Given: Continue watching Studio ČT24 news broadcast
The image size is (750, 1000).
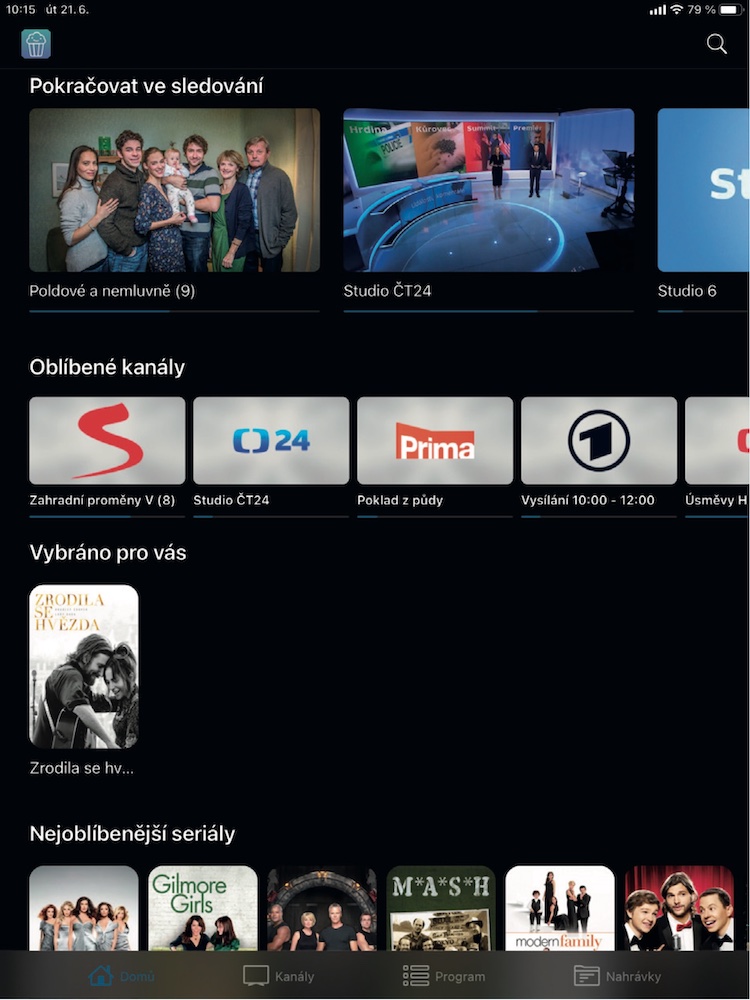Looking at the screenshot, I should click(489, 190).
